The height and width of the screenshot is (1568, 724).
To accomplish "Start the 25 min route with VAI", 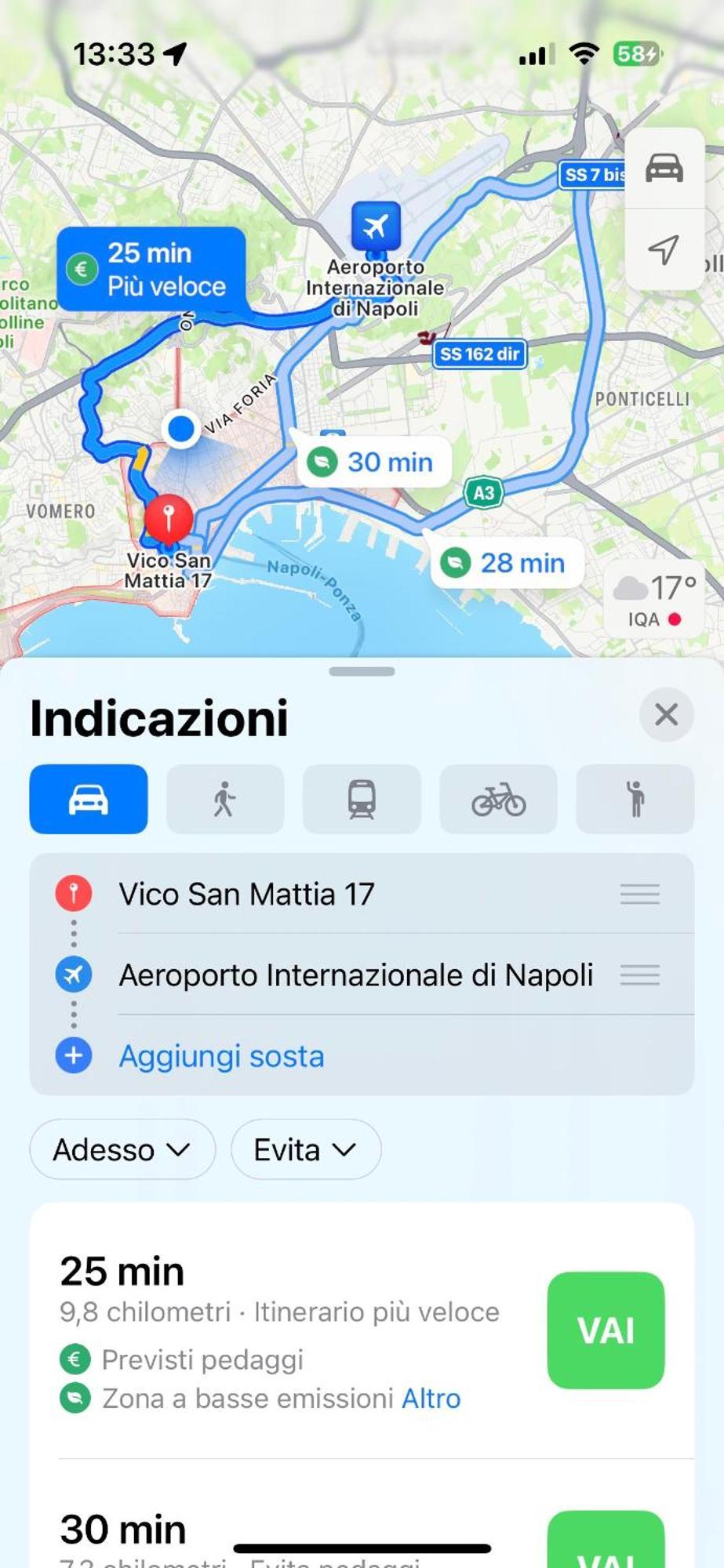I will tap(606, 1330).
